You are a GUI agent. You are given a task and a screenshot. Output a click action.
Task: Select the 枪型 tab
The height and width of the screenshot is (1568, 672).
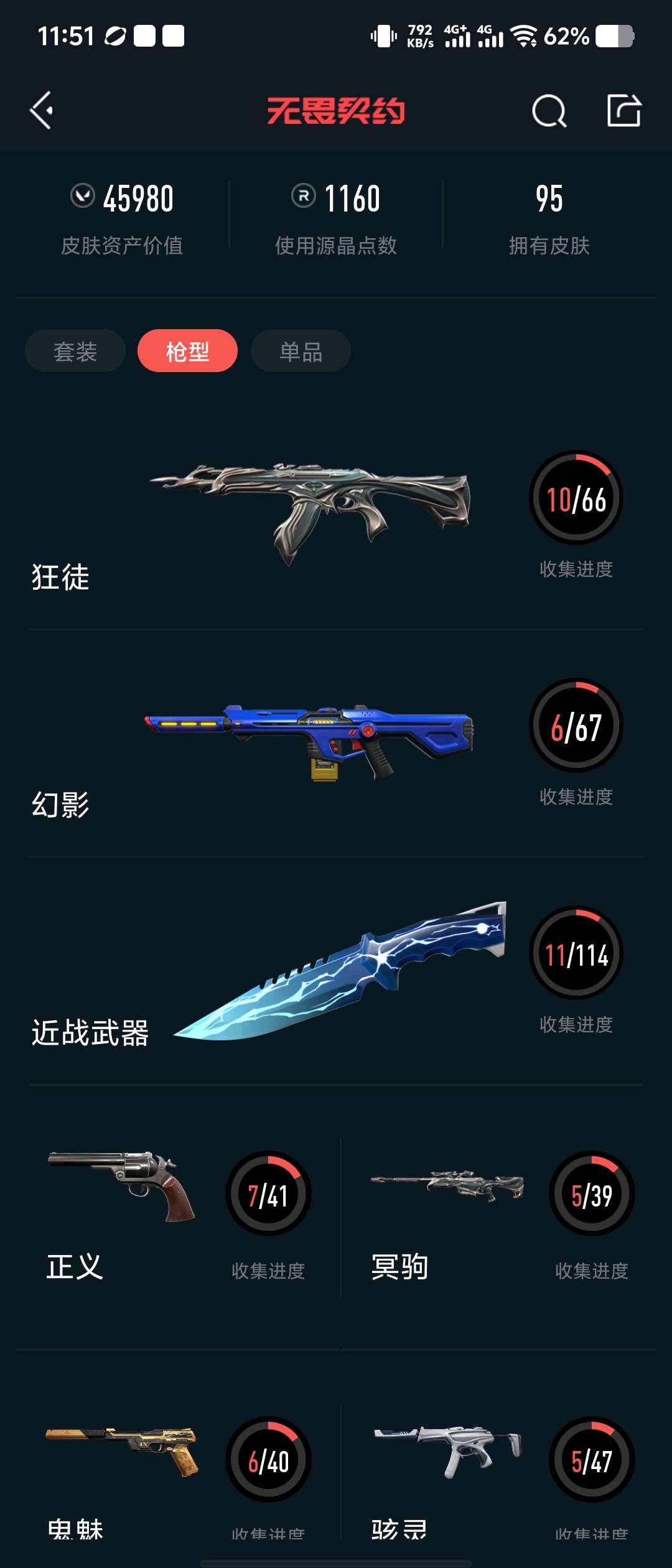(187, 351)
